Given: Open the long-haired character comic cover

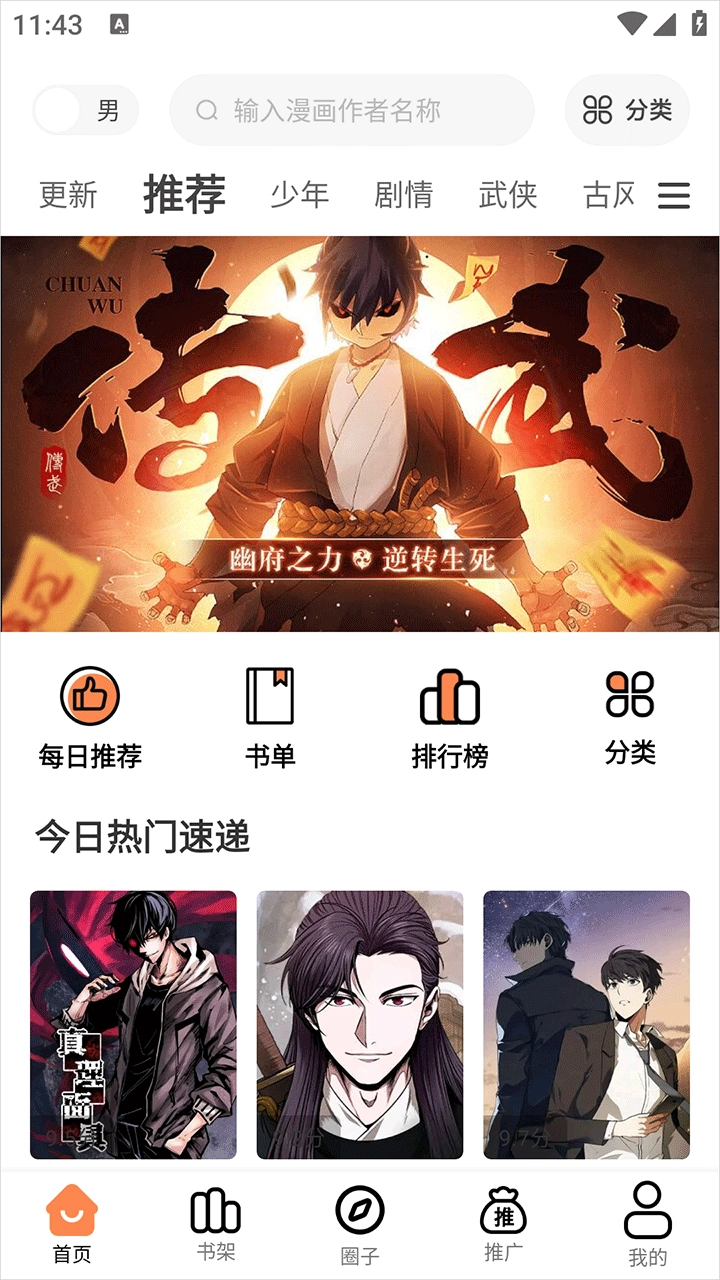Looking at the screenshot, I should tap(360, 1024).
